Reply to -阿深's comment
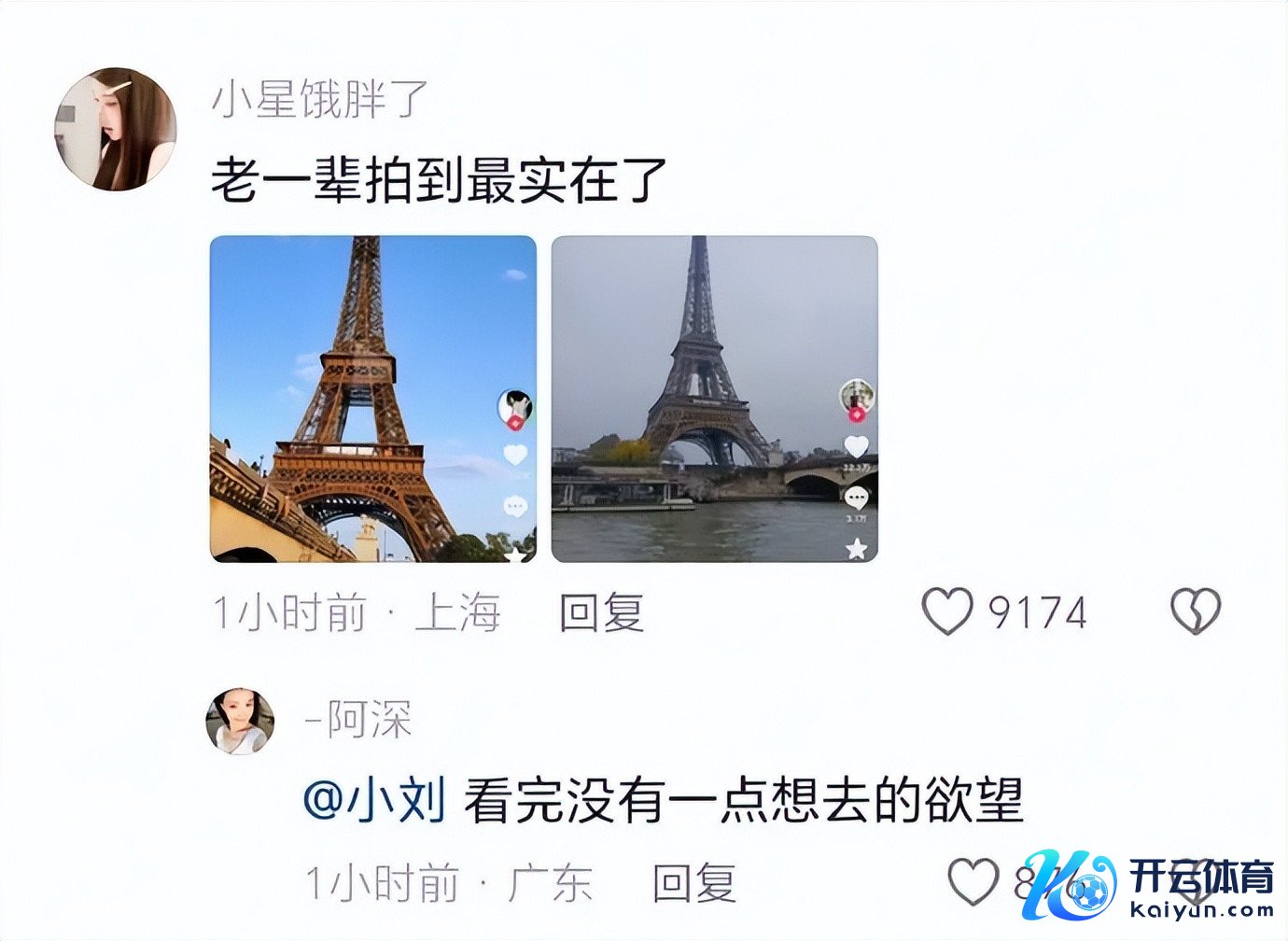Screen dimensions: 1288x941 point(694,883)
